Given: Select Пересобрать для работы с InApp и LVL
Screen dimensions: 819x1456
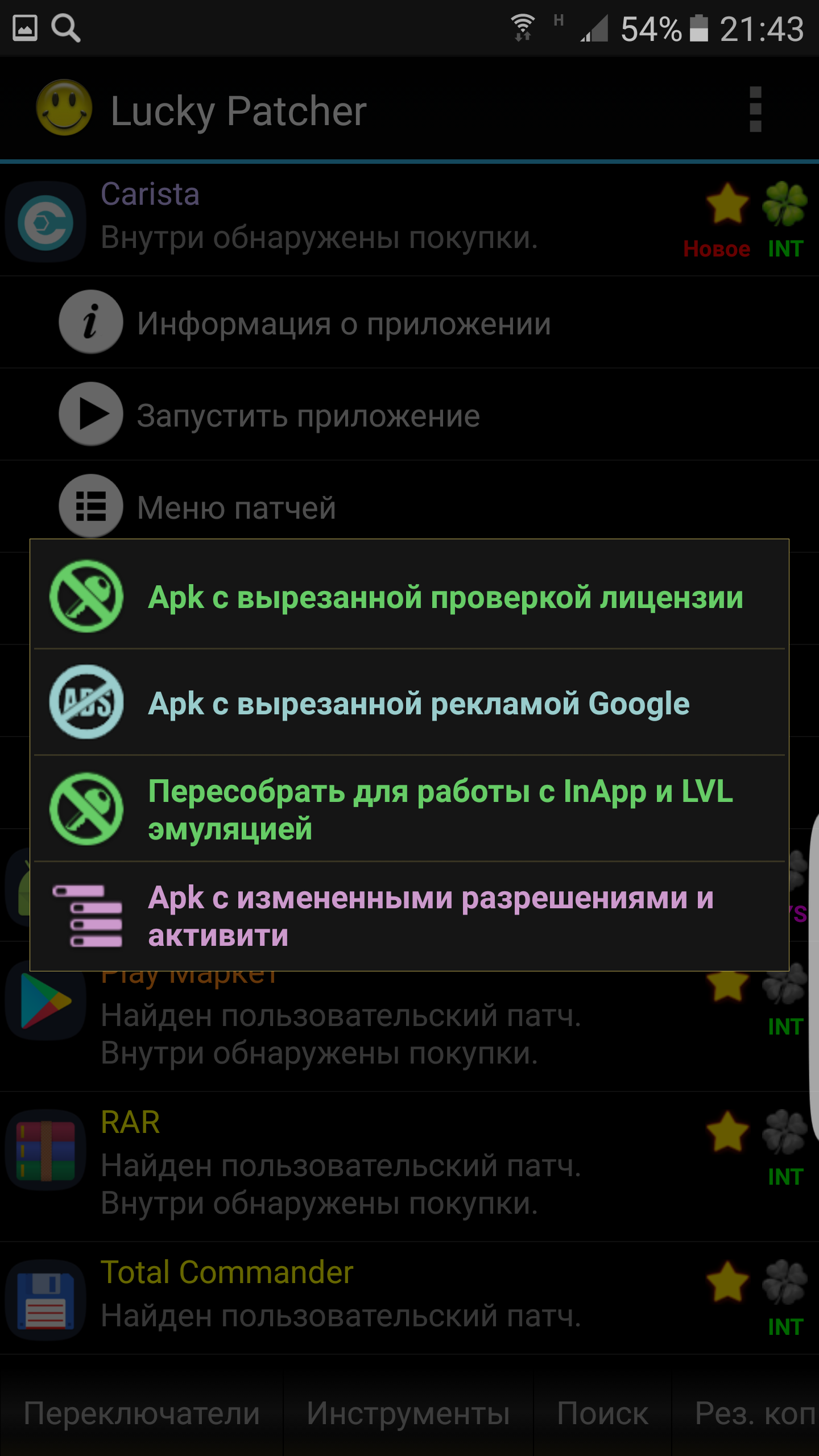Looking at the screenshot, I should [x=409, y=809].
